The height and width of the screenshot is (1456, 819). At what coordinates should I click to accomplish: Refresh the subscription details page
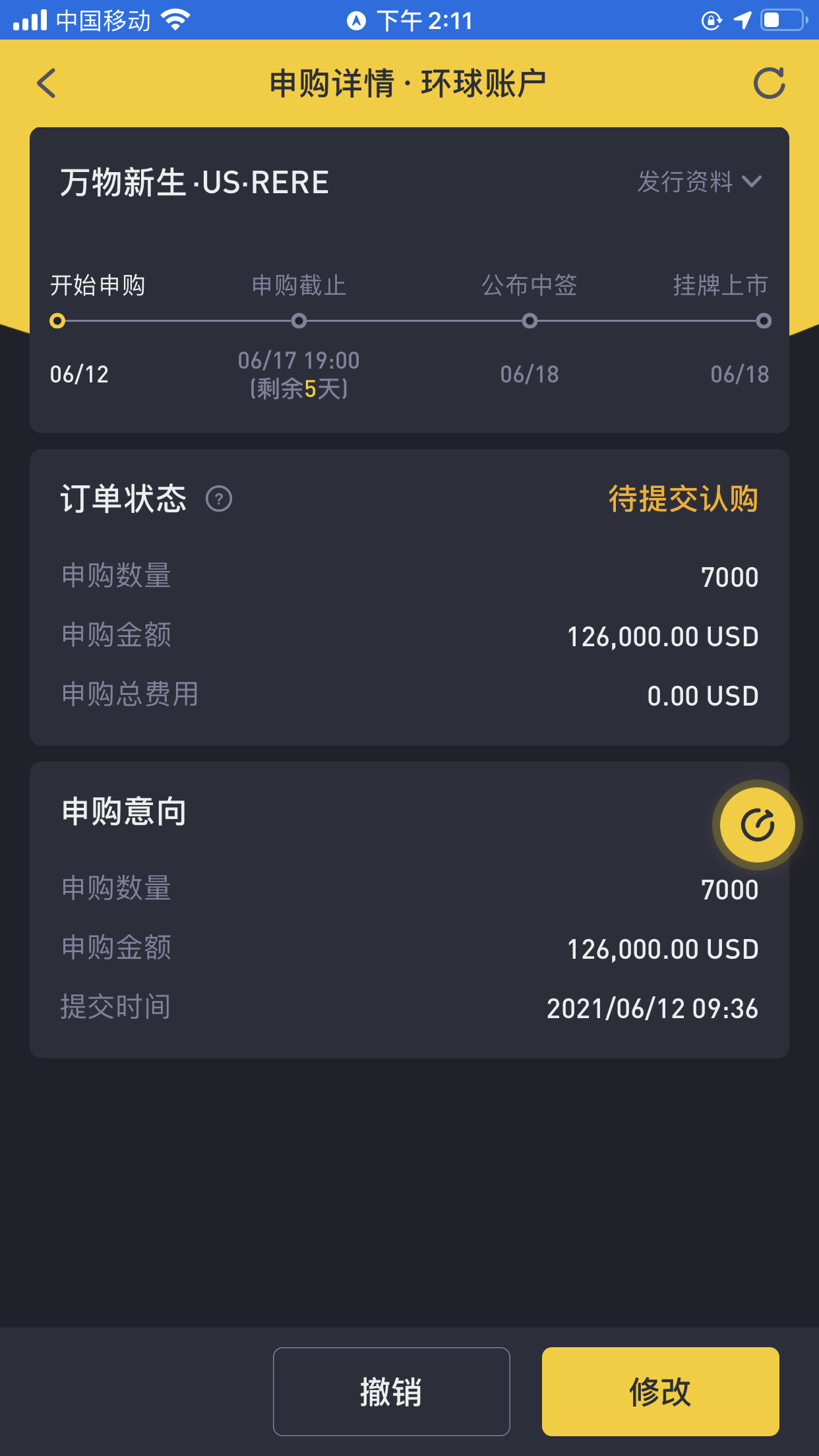point(769,83)
